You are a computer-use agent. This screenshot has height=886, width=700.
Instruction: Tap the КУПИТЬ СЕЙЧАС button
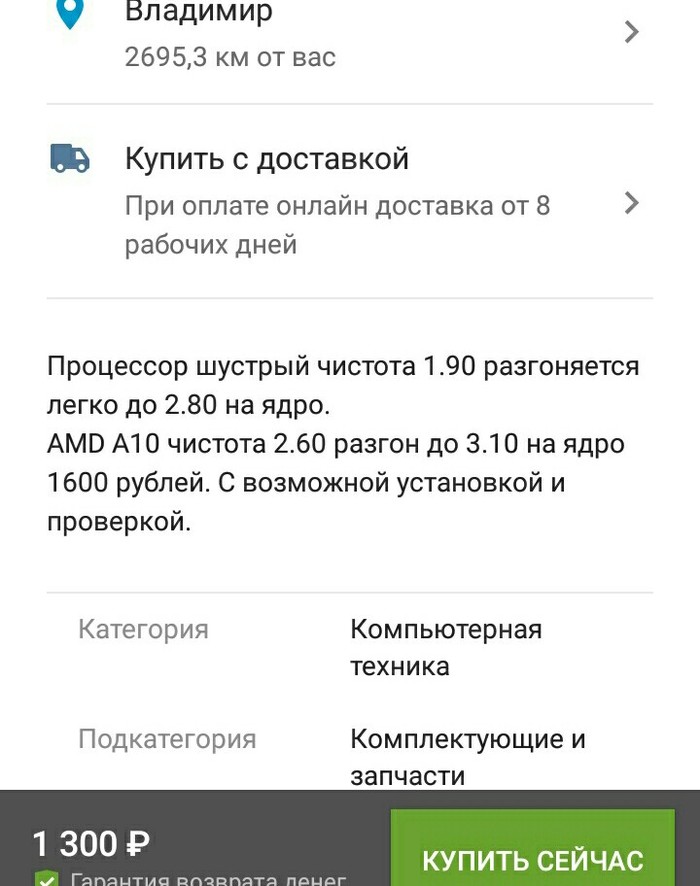pyautogui.click(x=532, y=855)
